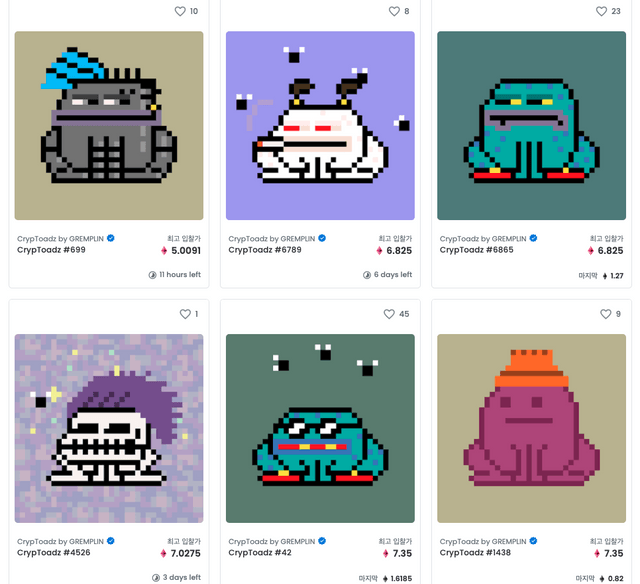Visit collection link above CrypToadz #6865
Image resolution: width=640 pixels, height=584 pixels.
click(x=483, y=239)
